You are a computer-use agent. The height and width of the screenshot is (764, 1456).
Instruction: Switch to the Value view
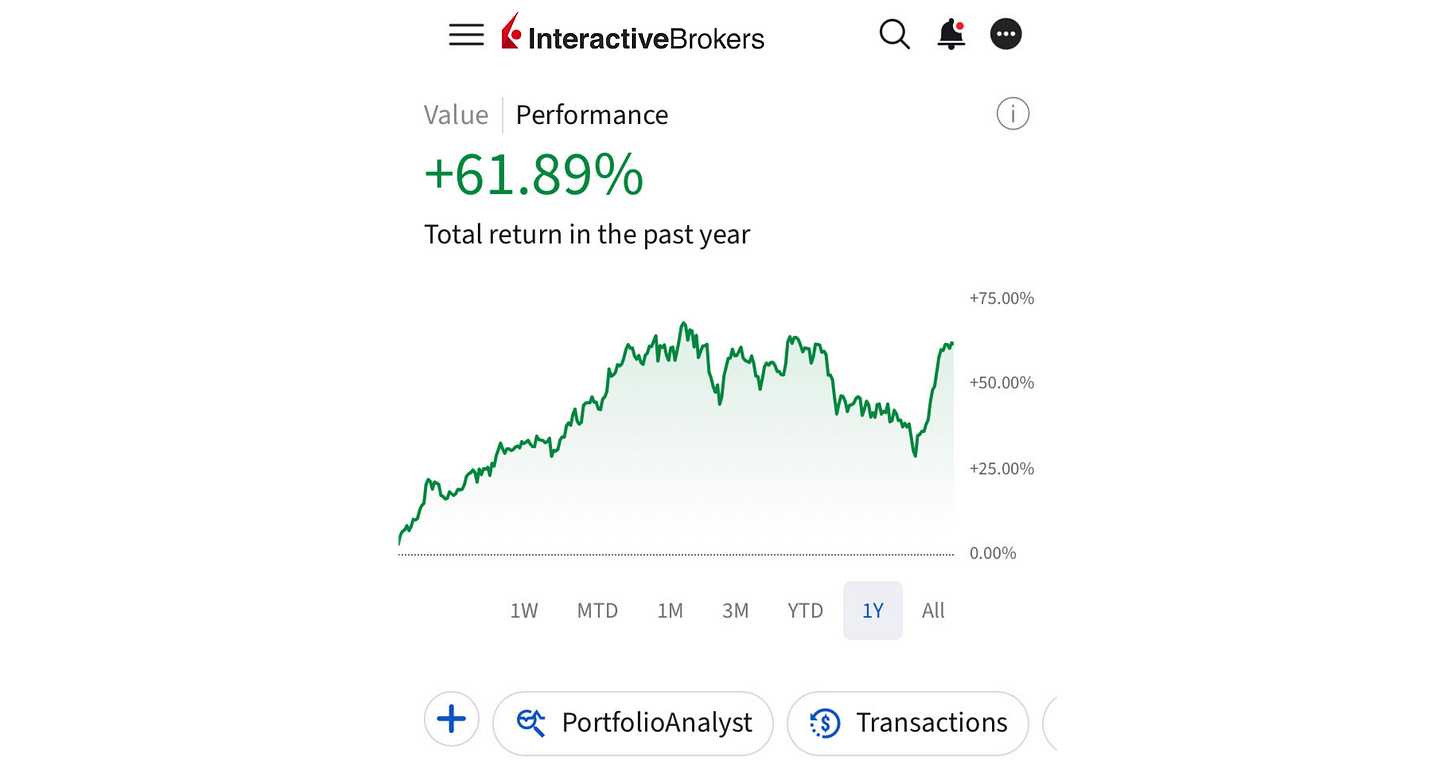[x=456, y=115]
